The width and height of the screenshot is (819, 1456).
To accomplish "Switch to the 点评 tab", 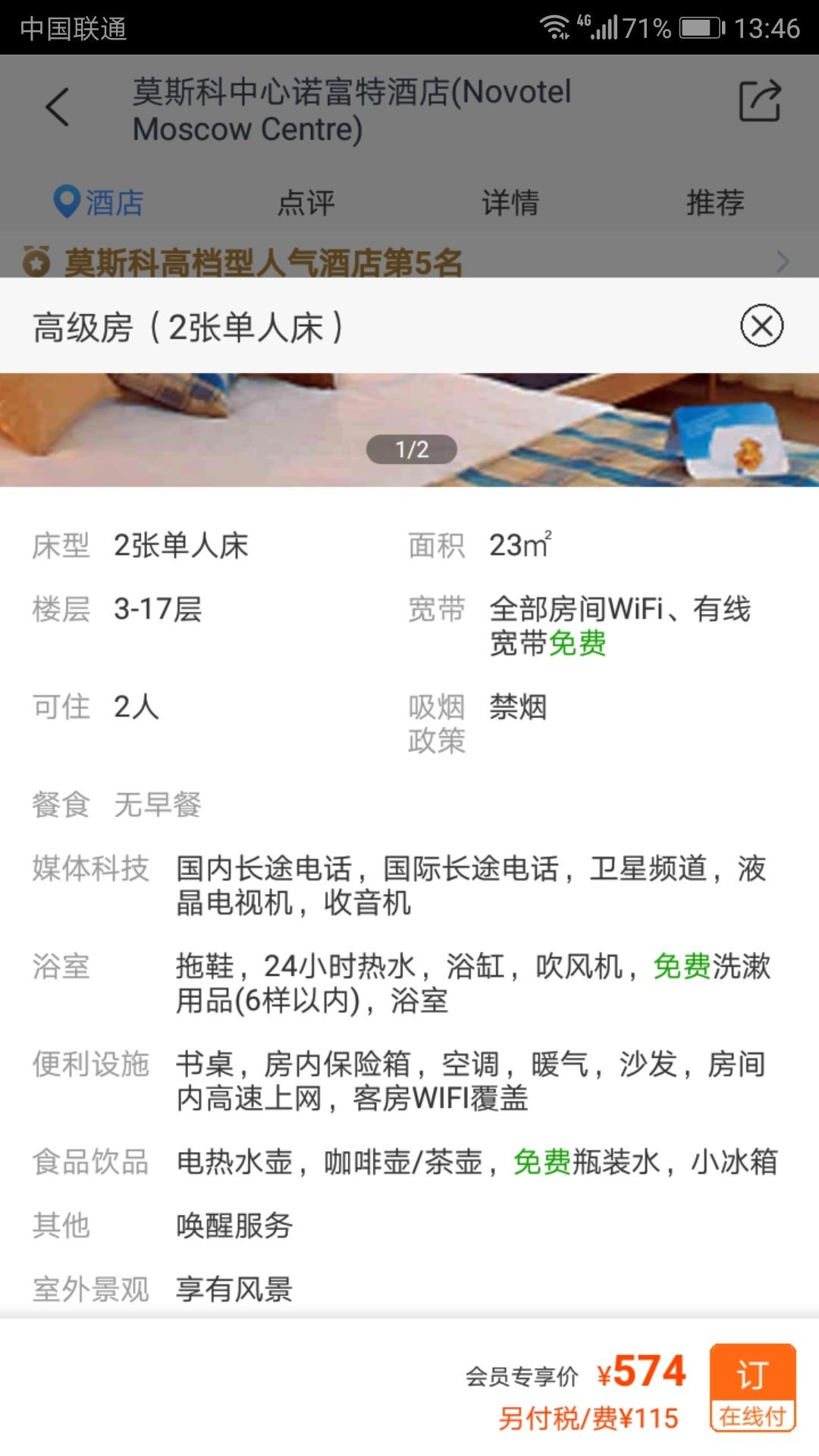I will 306,202.
